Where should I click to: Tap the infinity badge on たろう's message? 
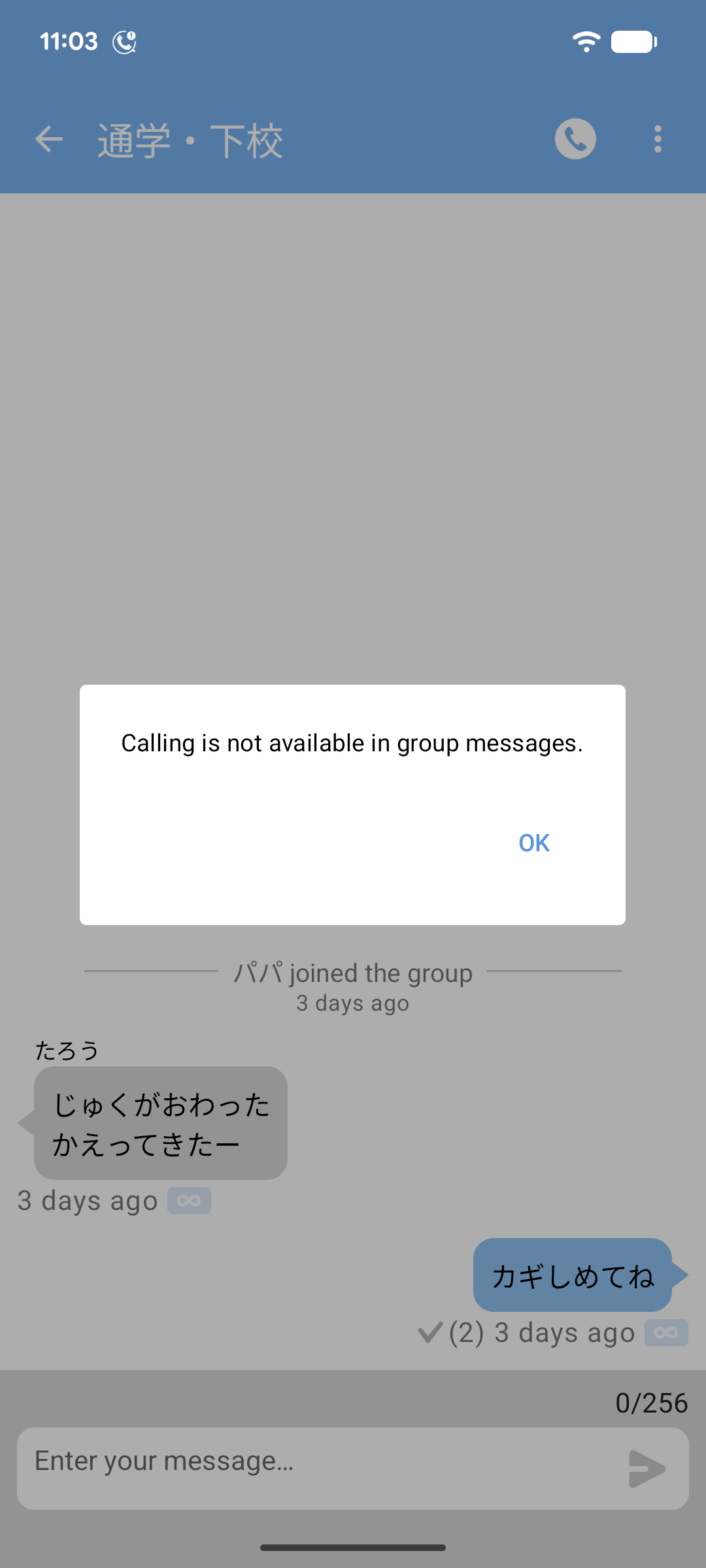(x=189, y=1200)
